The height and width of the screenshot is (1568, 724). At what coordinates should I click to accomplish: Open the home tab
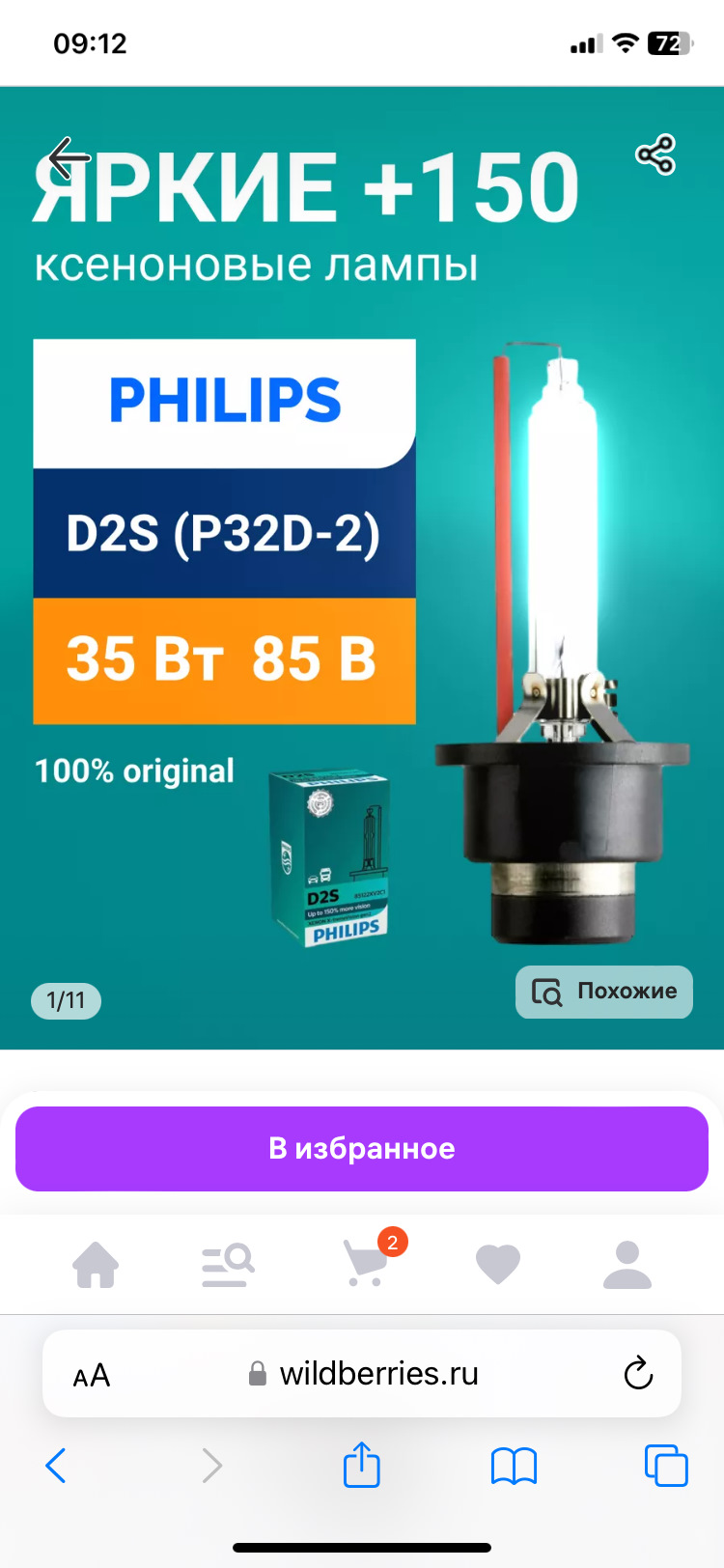tap(96, 1264)
